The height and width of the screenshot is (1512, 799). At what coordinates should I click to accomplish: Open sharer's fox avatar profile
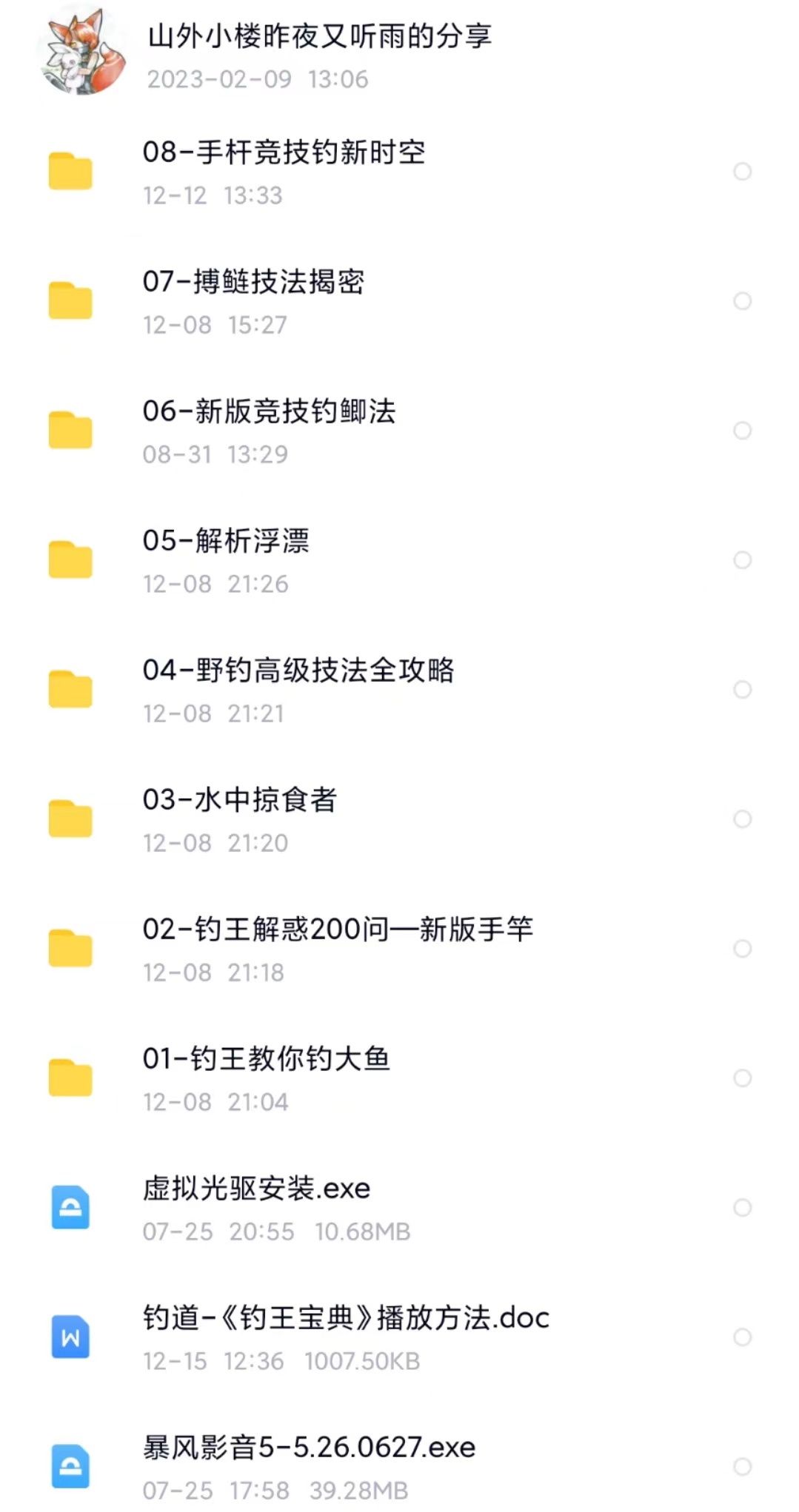click(81, 52)
